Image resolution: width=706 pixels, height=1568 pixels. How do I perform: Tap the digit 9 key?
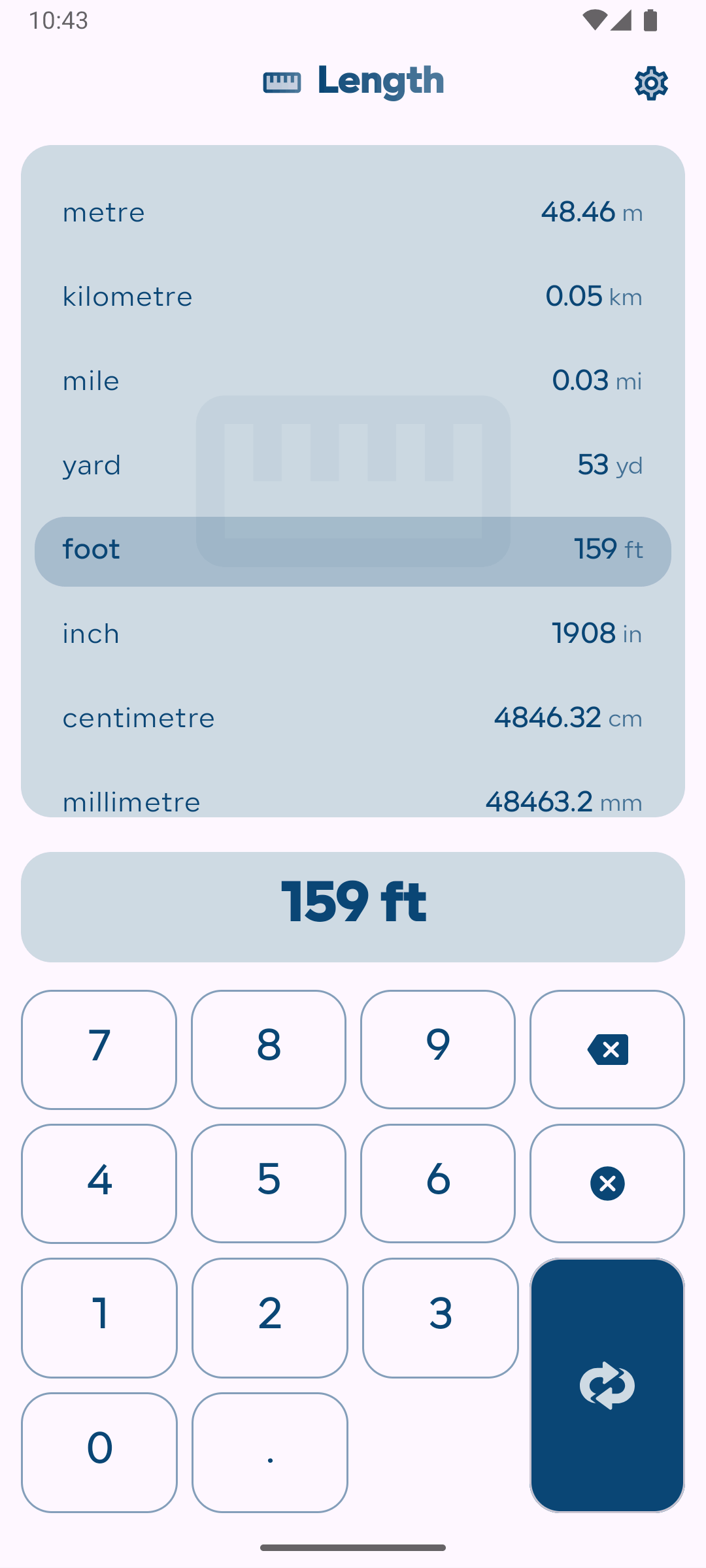(x=437, y=1048)
